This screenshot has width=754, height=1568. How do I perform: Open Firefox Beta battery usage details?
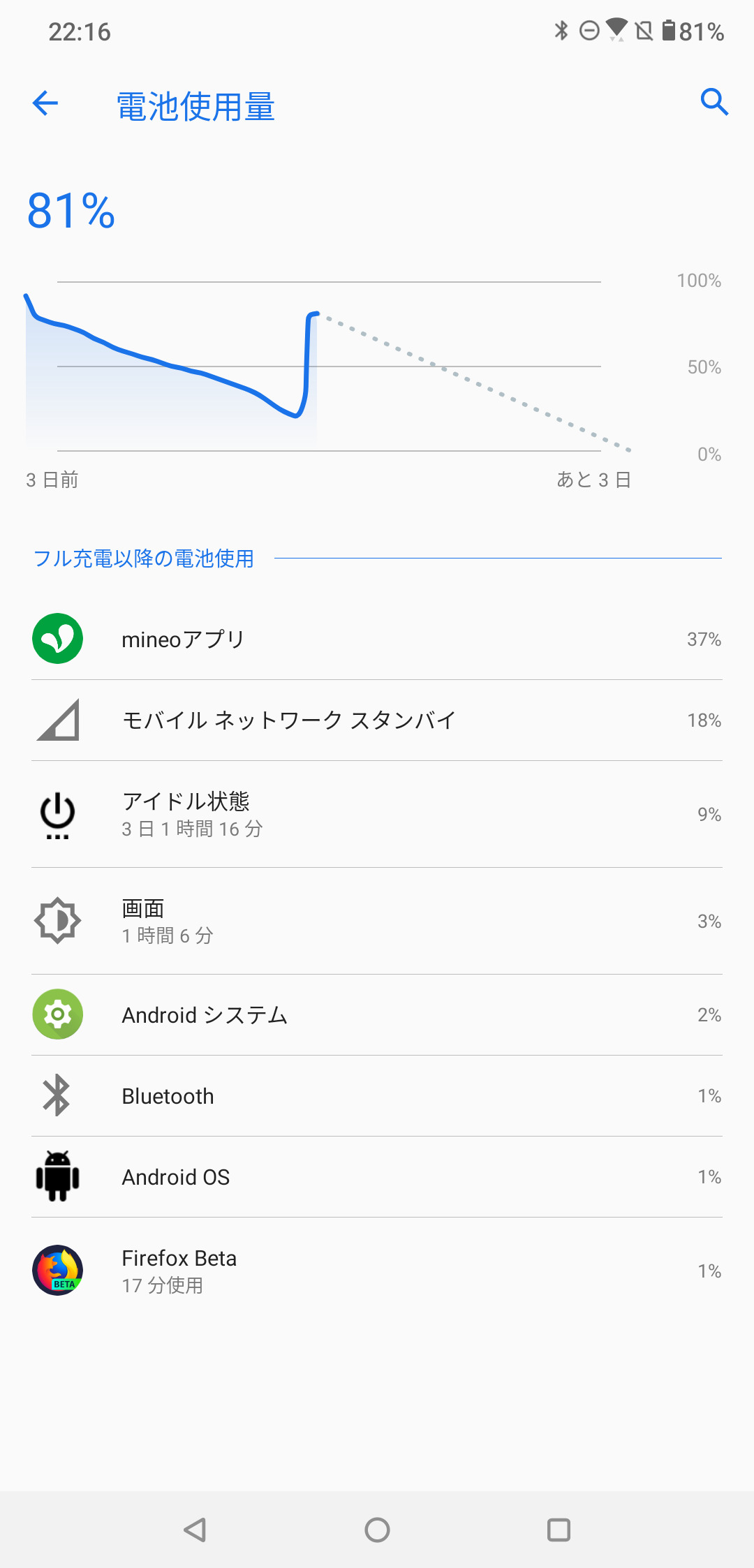tap(377, 1270)
